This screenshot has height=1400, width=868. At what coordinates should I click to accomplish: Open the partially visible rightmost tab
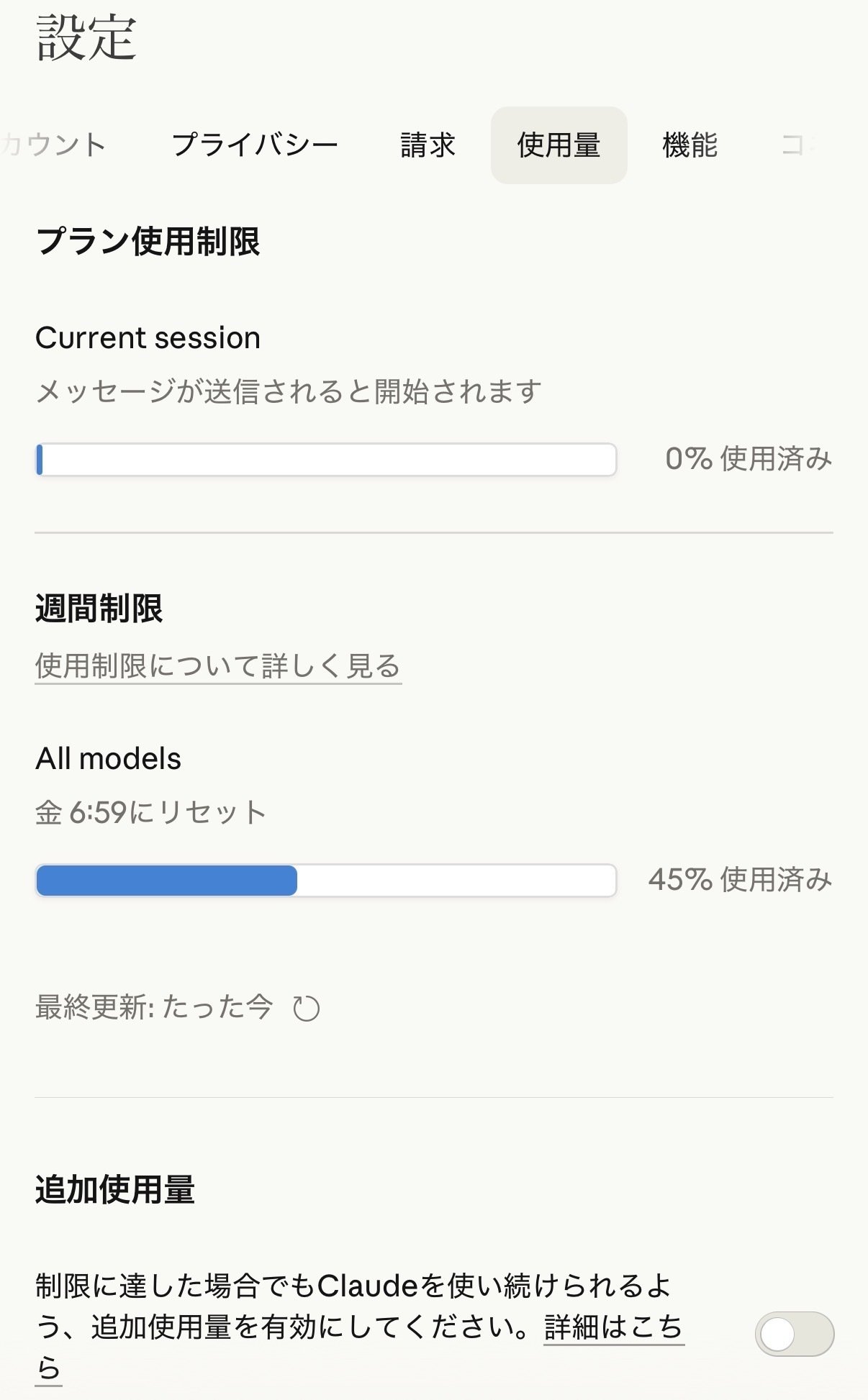pyautogui.click(x=828, y=145)
